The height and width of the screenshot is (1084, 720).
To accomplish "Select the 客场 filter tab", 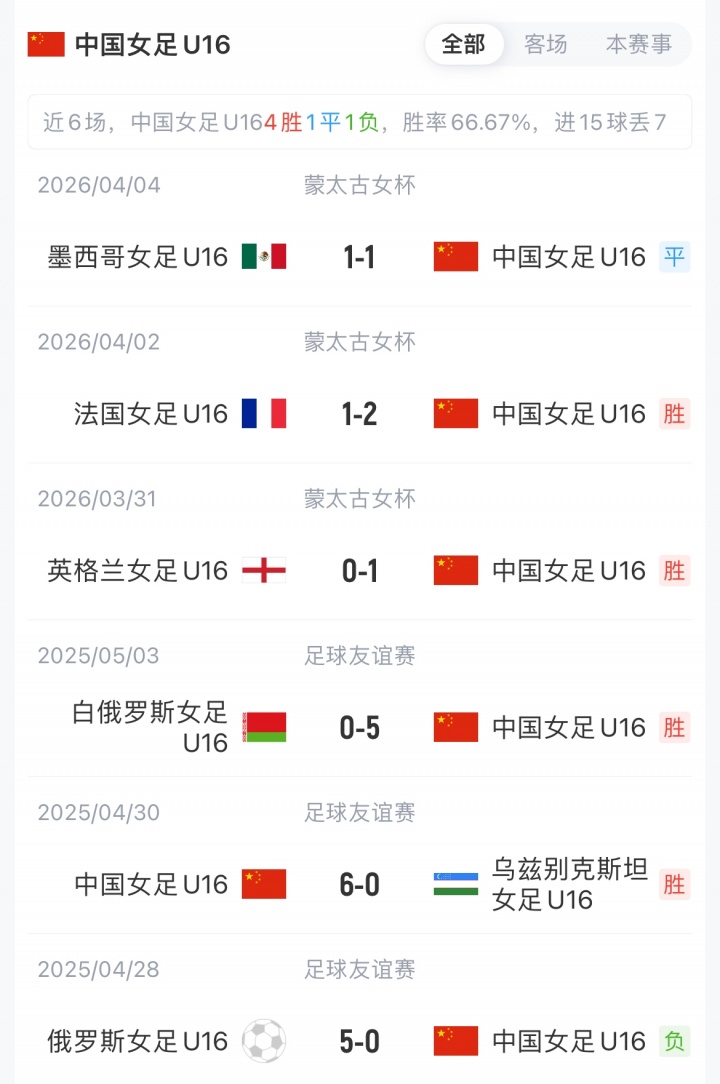I will point(546,44).
